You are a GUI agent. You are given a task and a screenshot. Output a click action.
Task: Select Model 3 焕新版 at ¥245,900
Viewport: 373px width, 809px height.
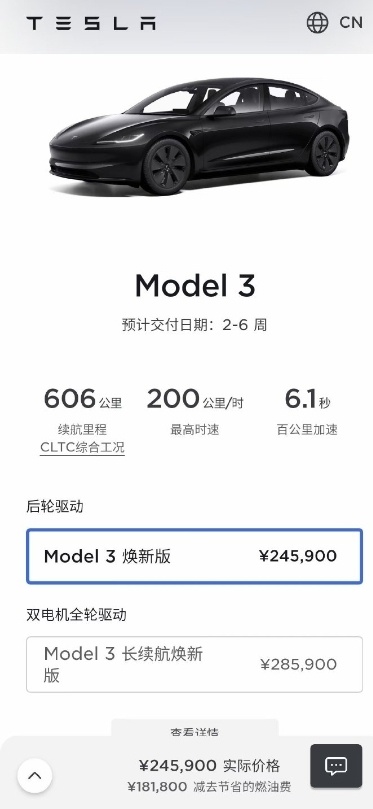(194, 556)
